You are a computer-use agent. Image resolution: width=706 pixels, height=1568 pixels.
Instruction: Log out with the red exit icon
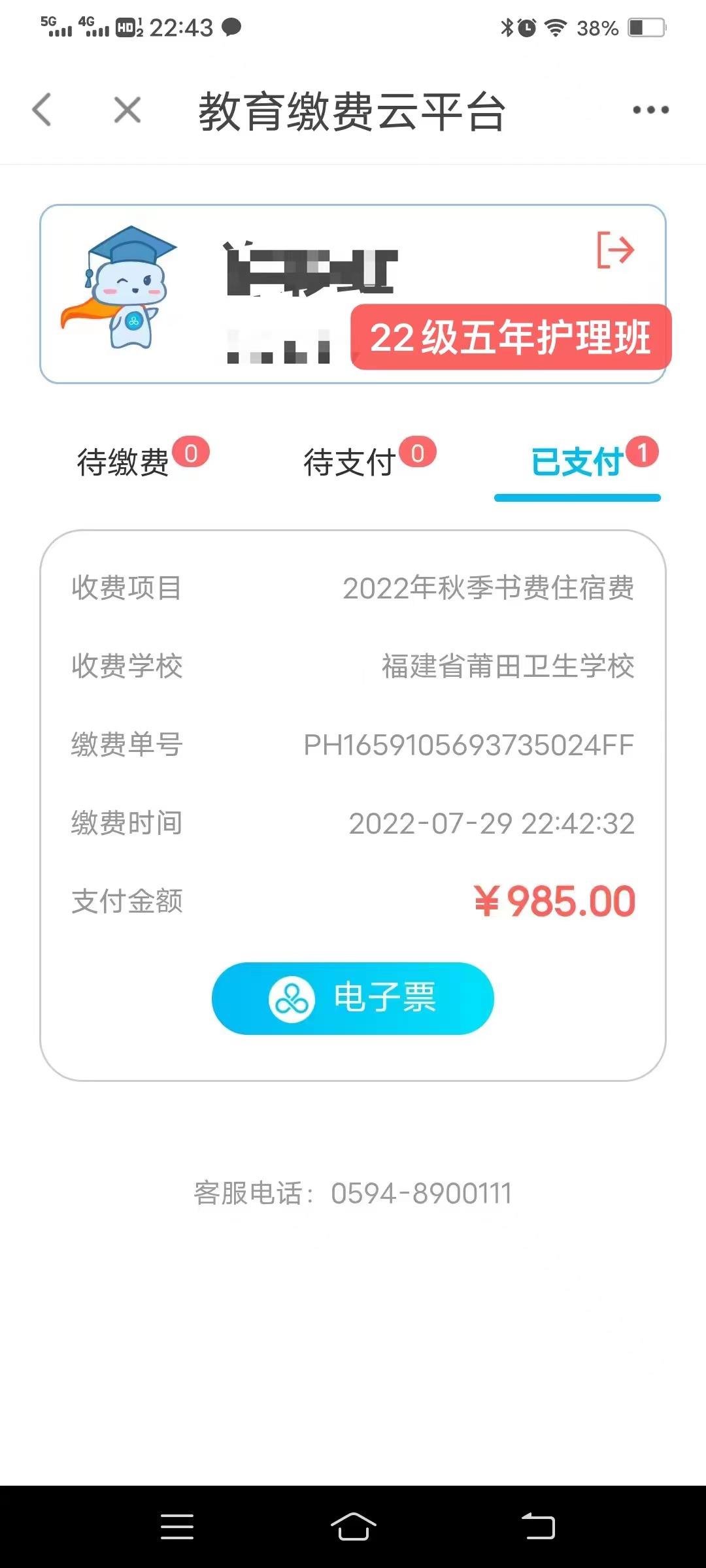tap(615, 250)
